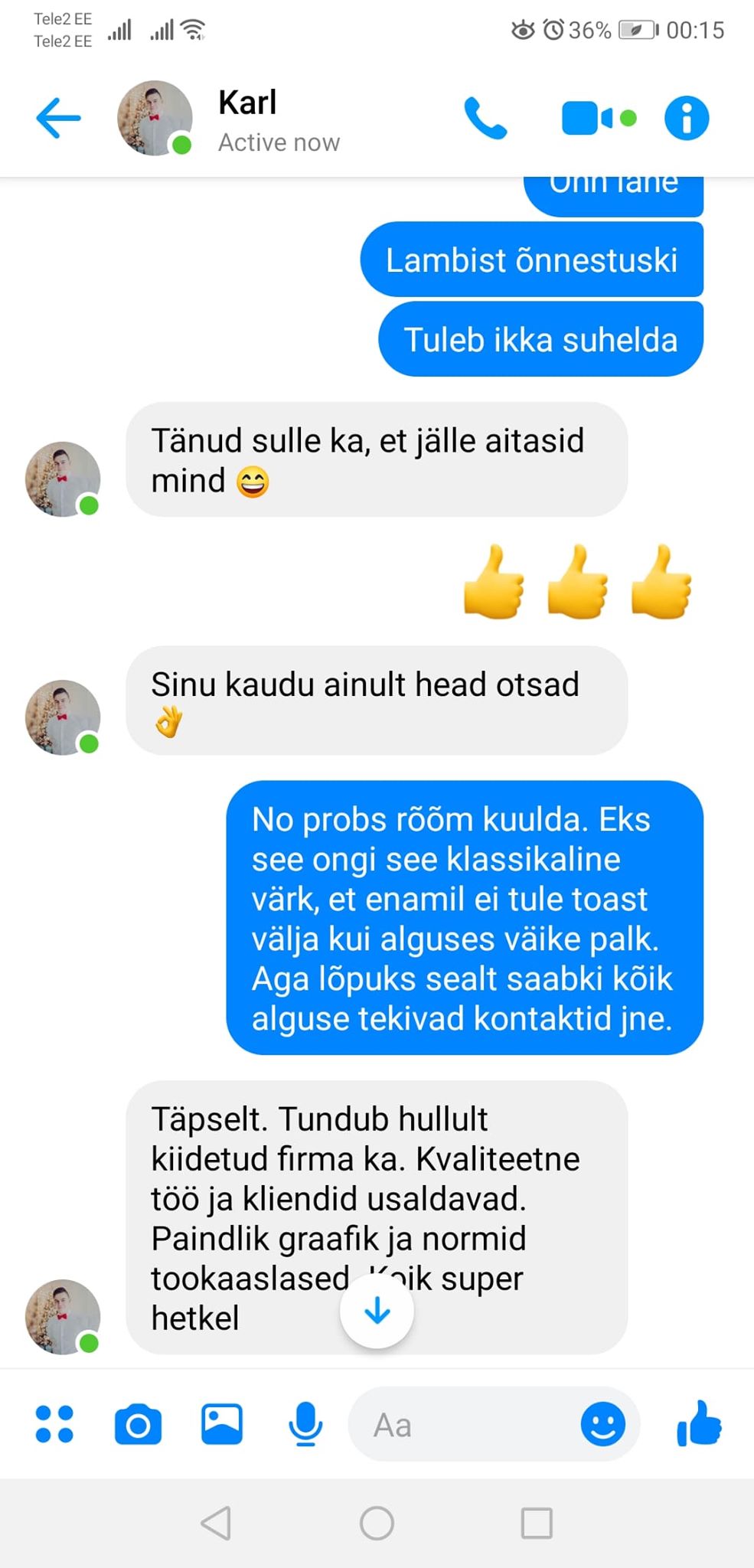
Task: Open more actions four-dot menu
Action: click(54, 1424)
